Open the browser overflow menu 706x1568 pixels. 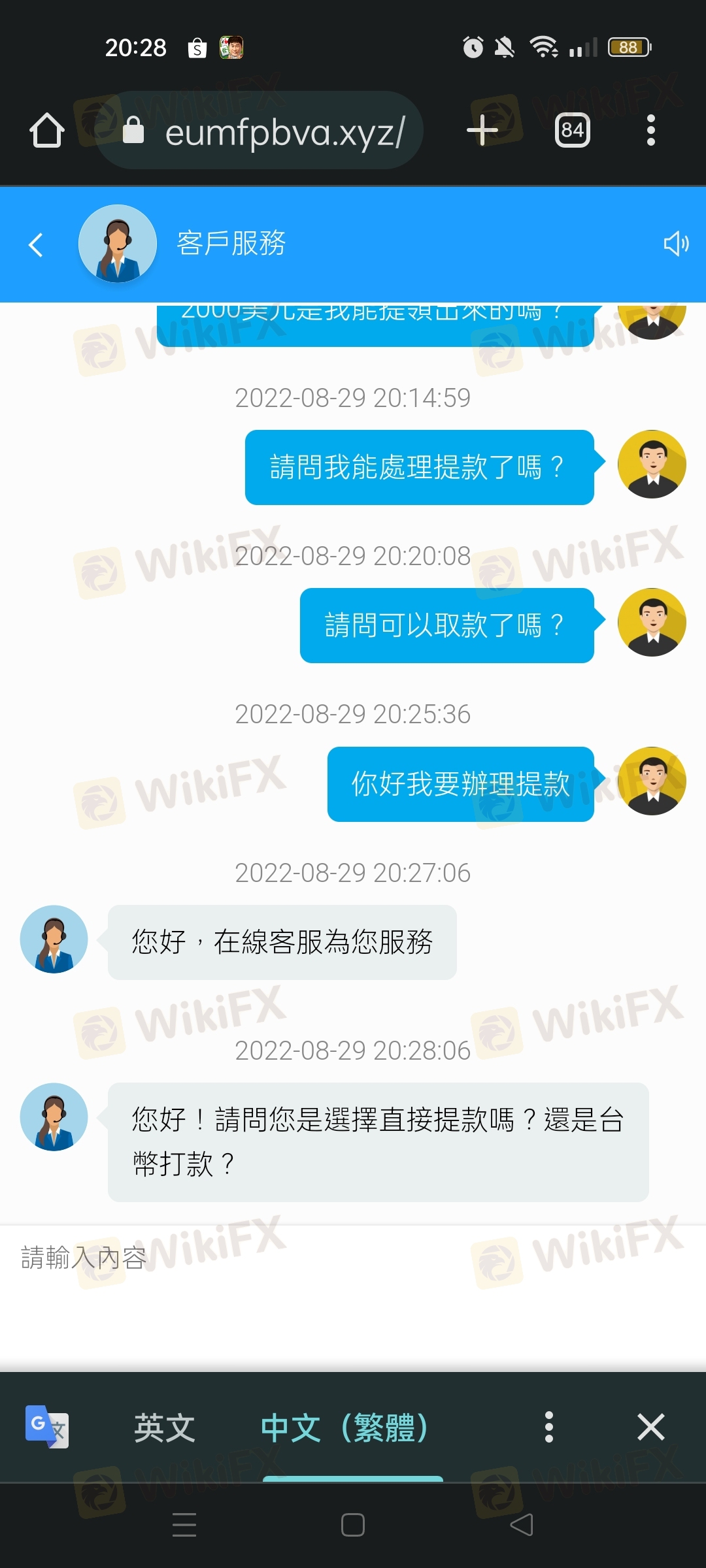click(650, 130)
